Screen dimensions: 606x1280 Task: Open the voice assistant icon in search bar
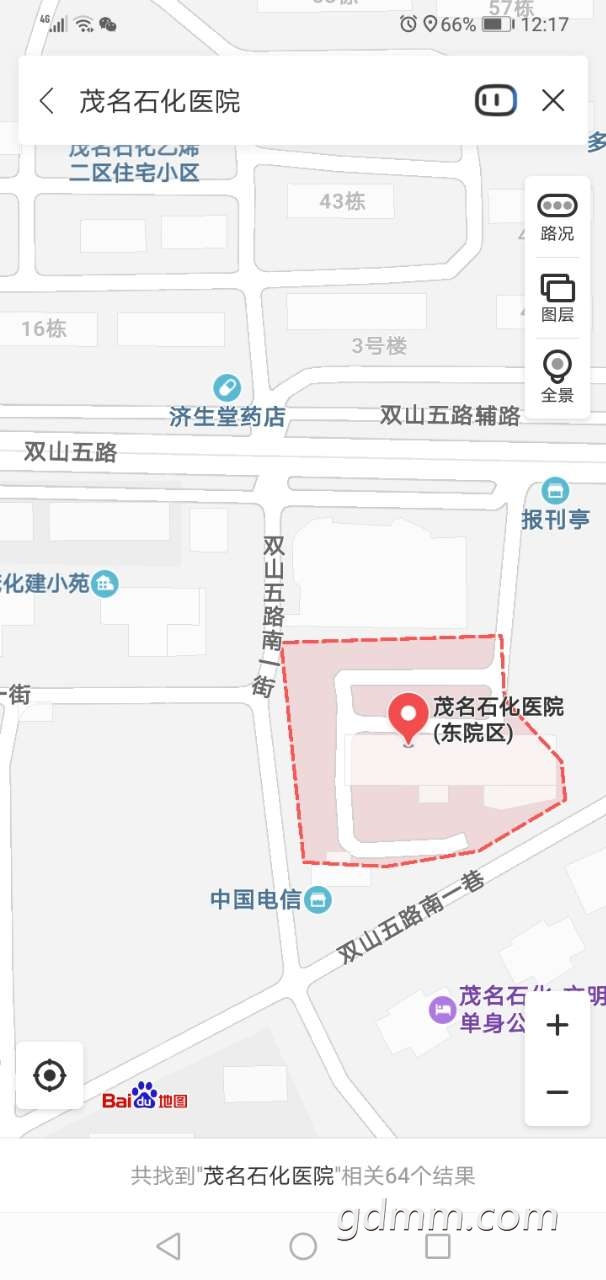pos(495,101)
